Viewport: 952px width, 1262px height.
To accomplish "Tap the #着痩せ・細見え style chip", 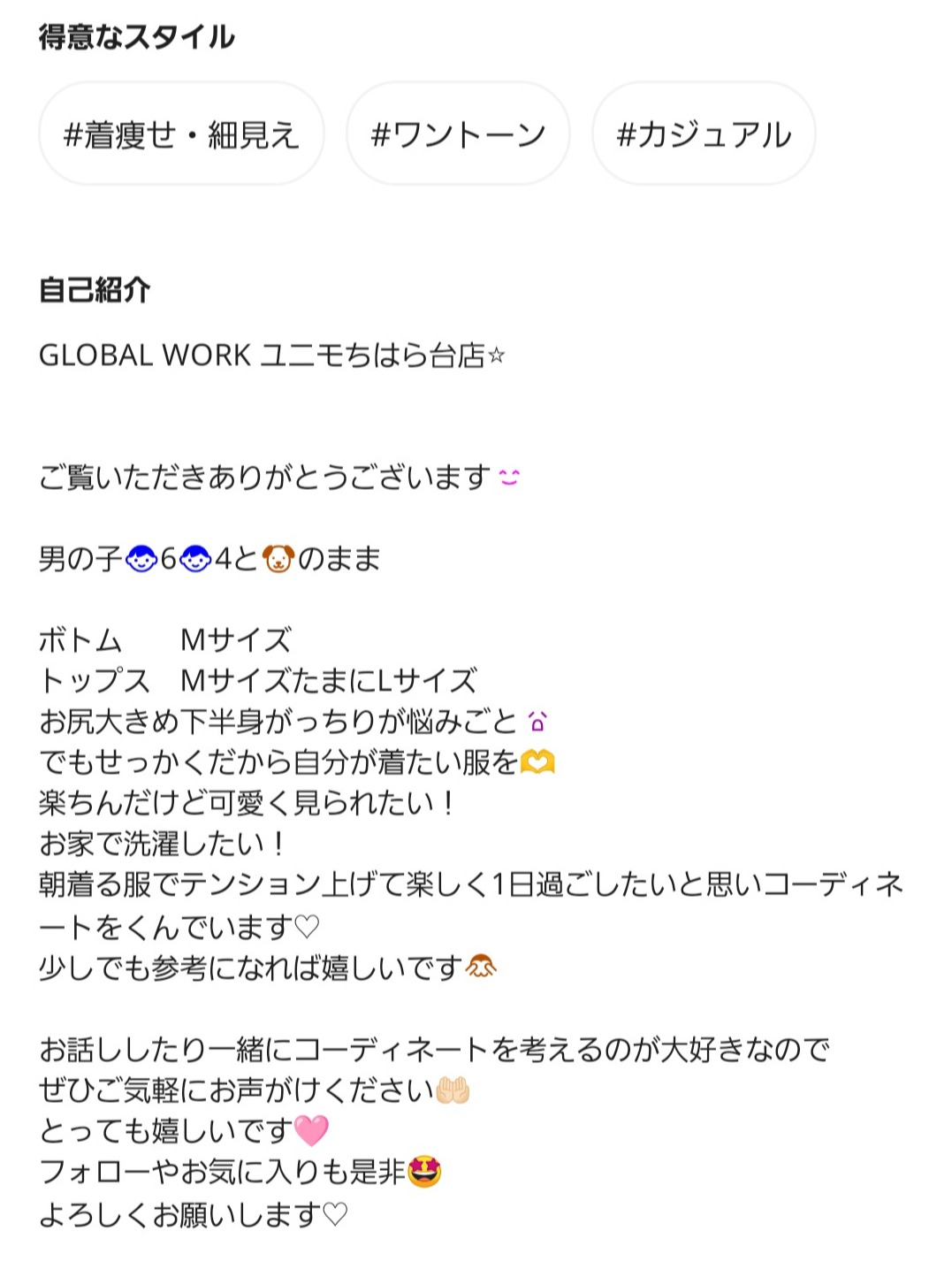I will (x=181, y=134).
